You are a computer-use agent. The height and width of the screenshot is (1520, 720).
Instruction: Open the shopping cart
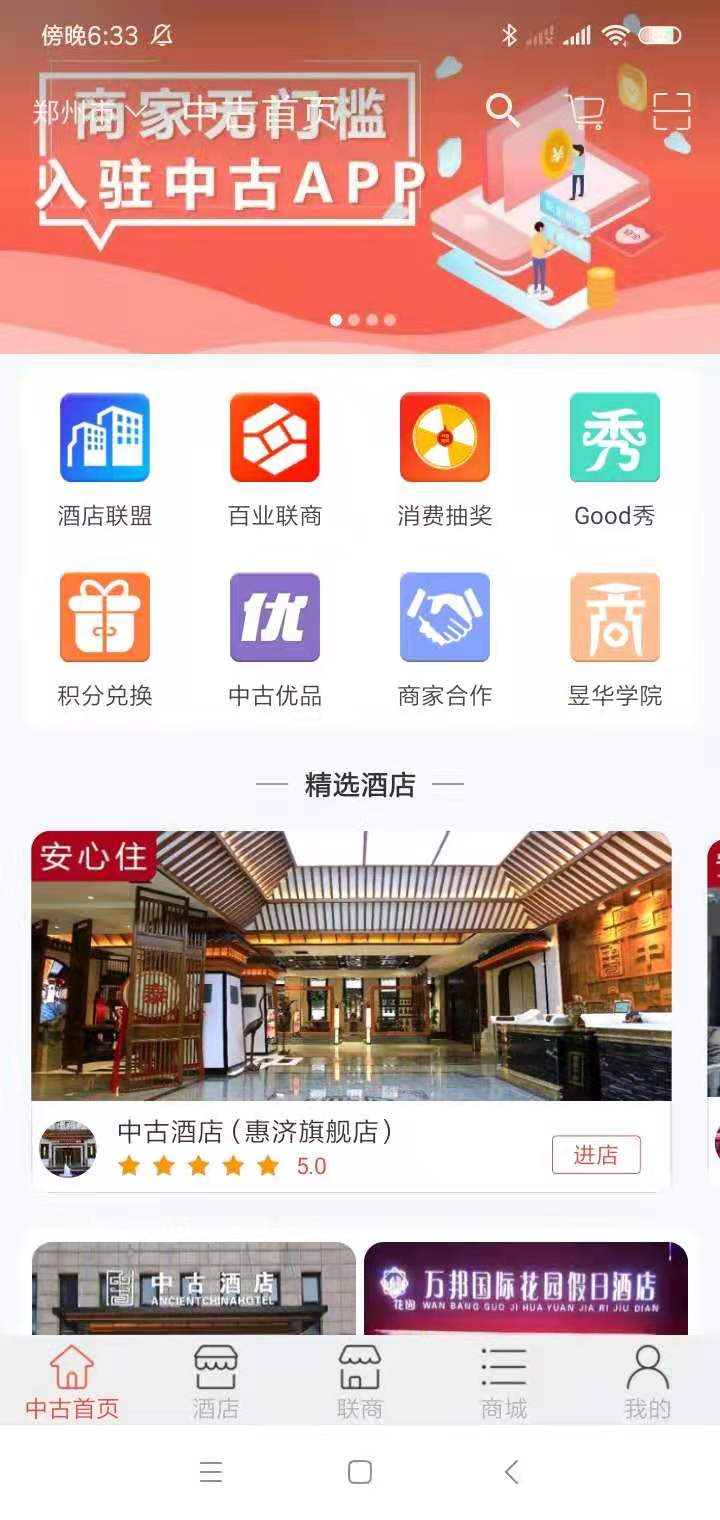(x=585, y=111)
